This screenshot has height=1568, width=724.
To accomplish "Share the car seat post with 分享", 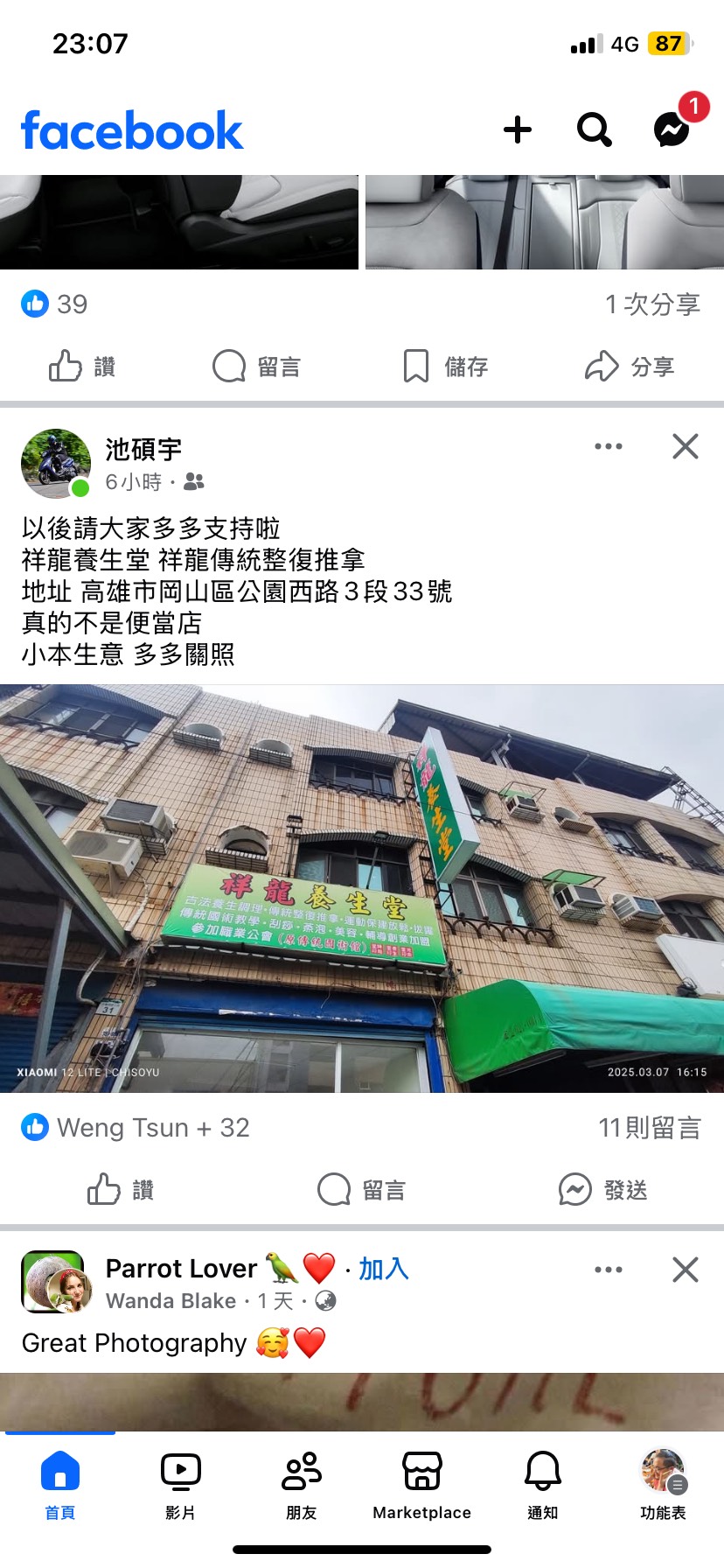I will pyautogui.click(x=630, y=367).
